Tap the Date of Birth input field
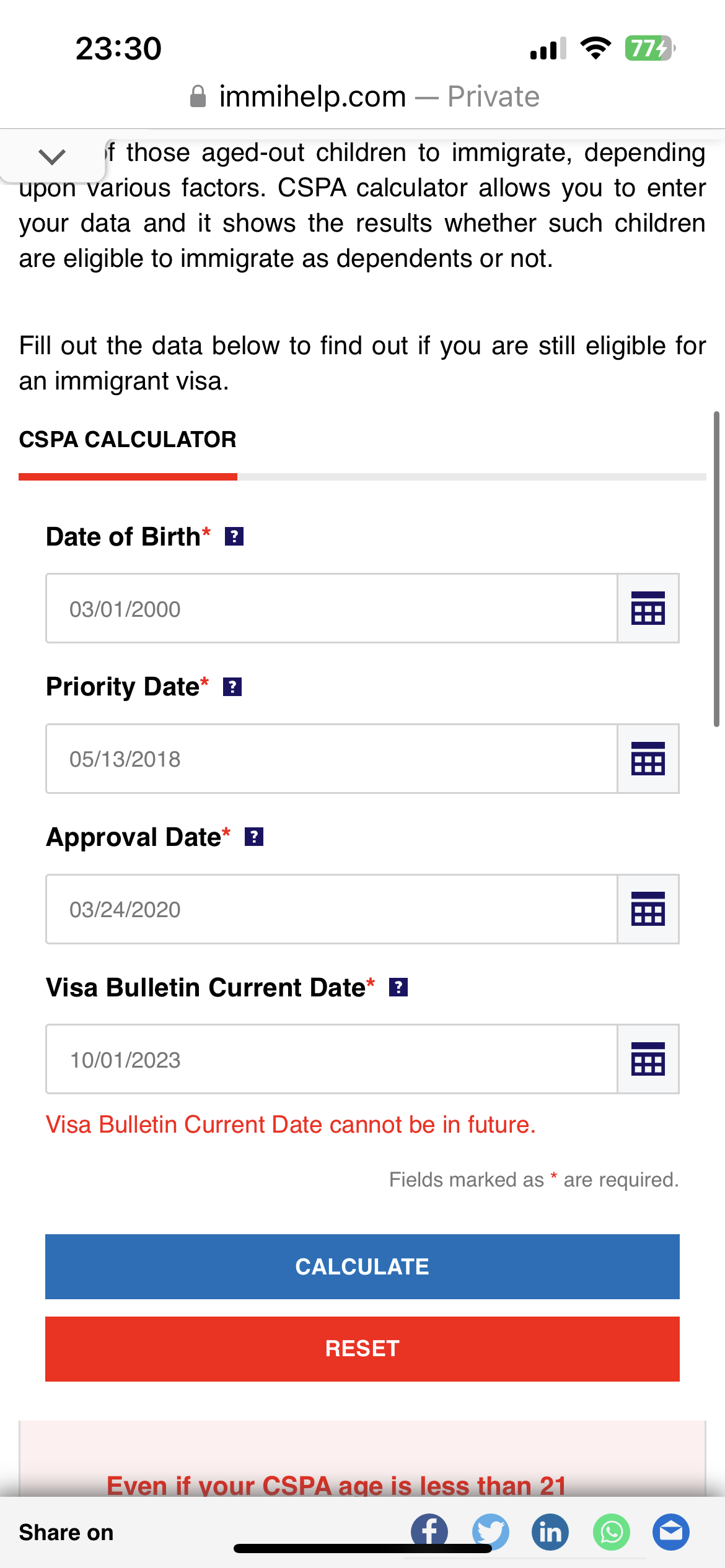Viewport: 725px width, 1568px height. (332, 608)
